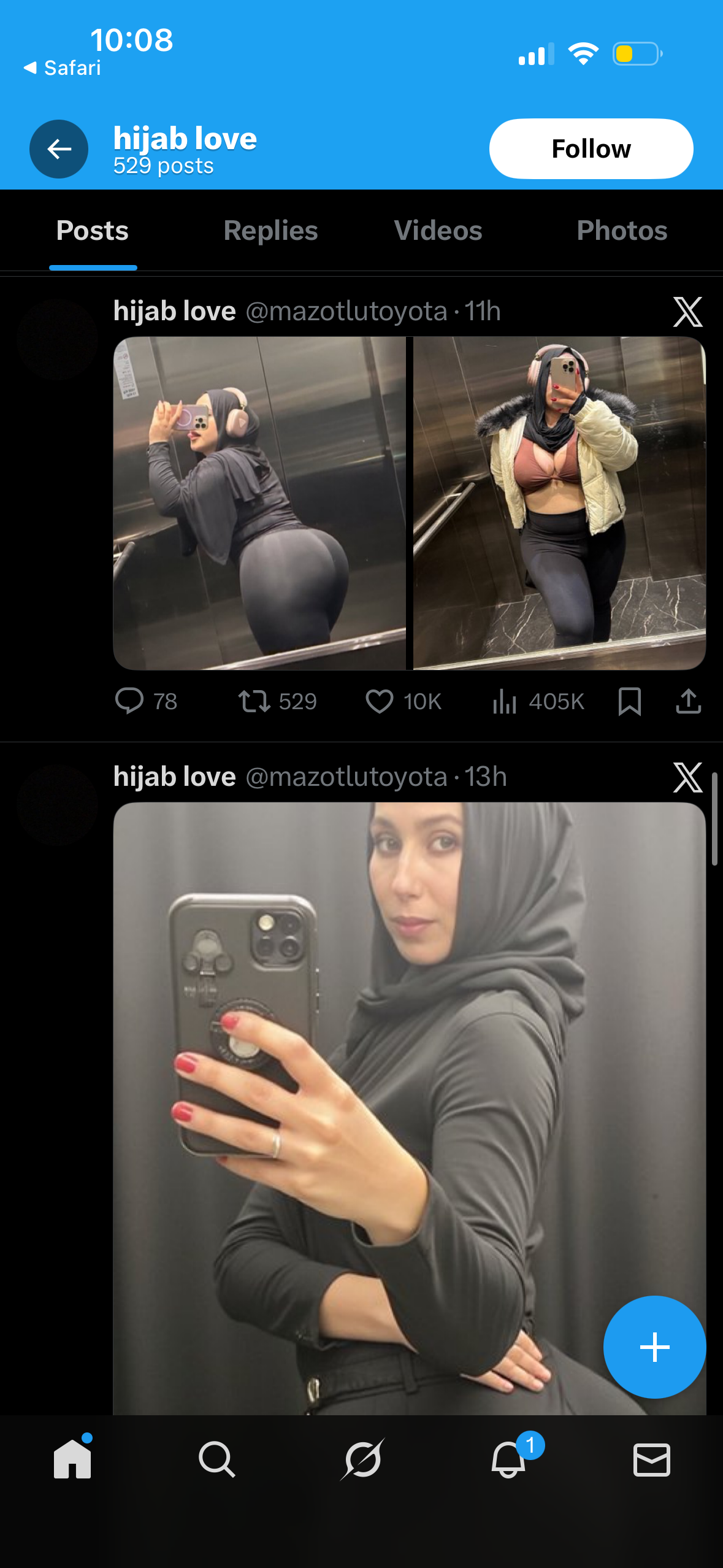Open the left photo in the 11h post

[x=259, y=503]
